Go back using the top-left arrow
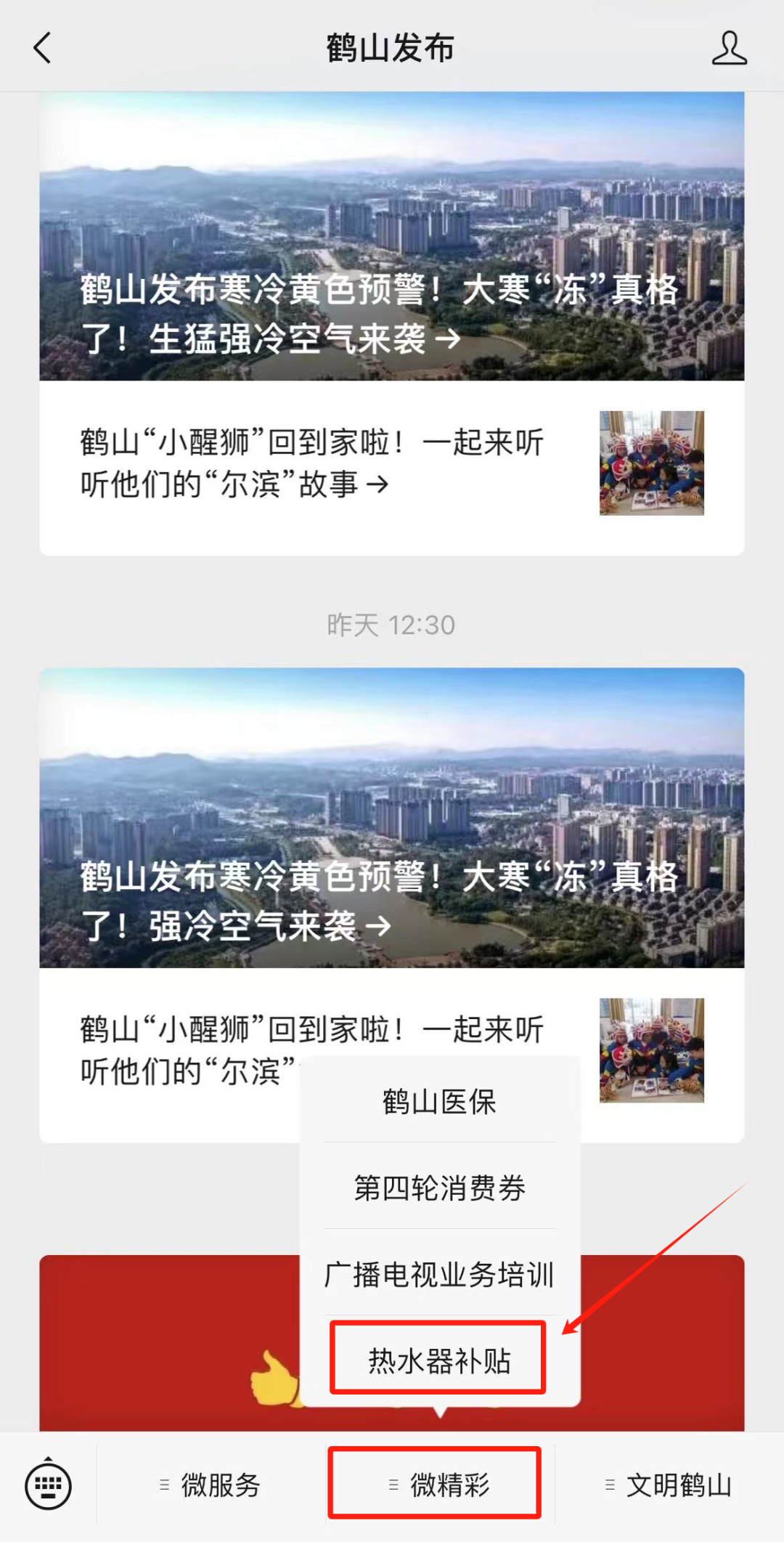784x1542 pixels. tap(43, 49)
